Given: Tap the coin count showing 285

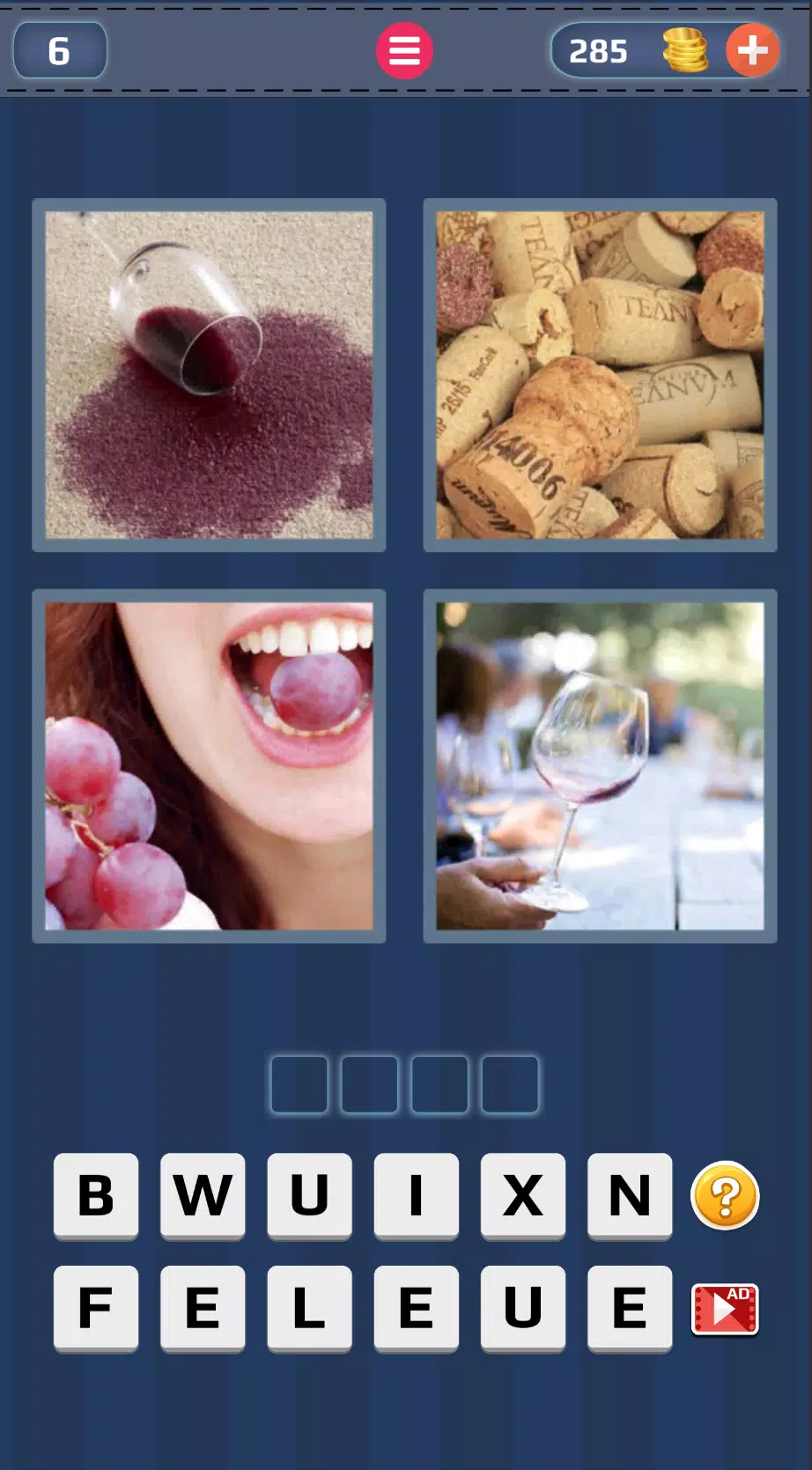Looking at the screenshot, I should point(598,50).
